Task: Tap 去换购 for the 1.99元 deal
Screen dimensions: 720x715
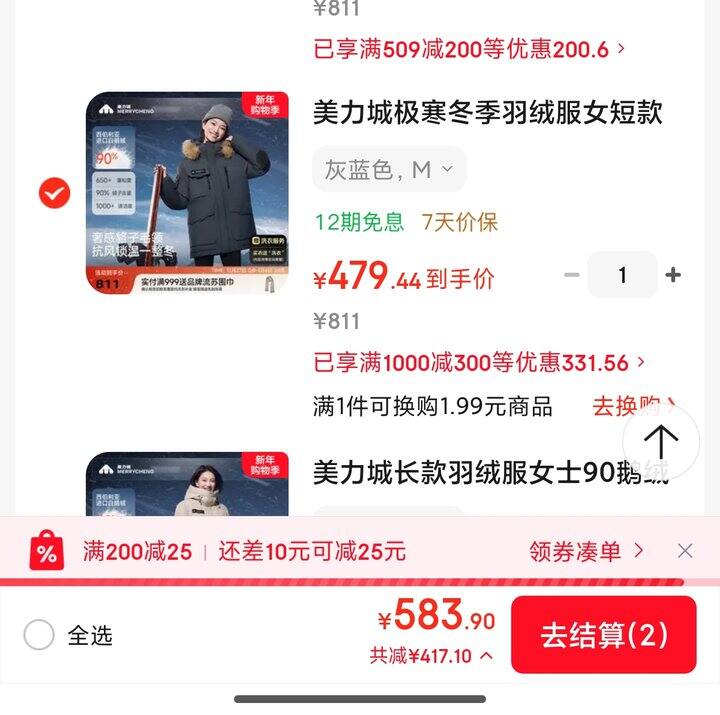Action: click(630, 406)
